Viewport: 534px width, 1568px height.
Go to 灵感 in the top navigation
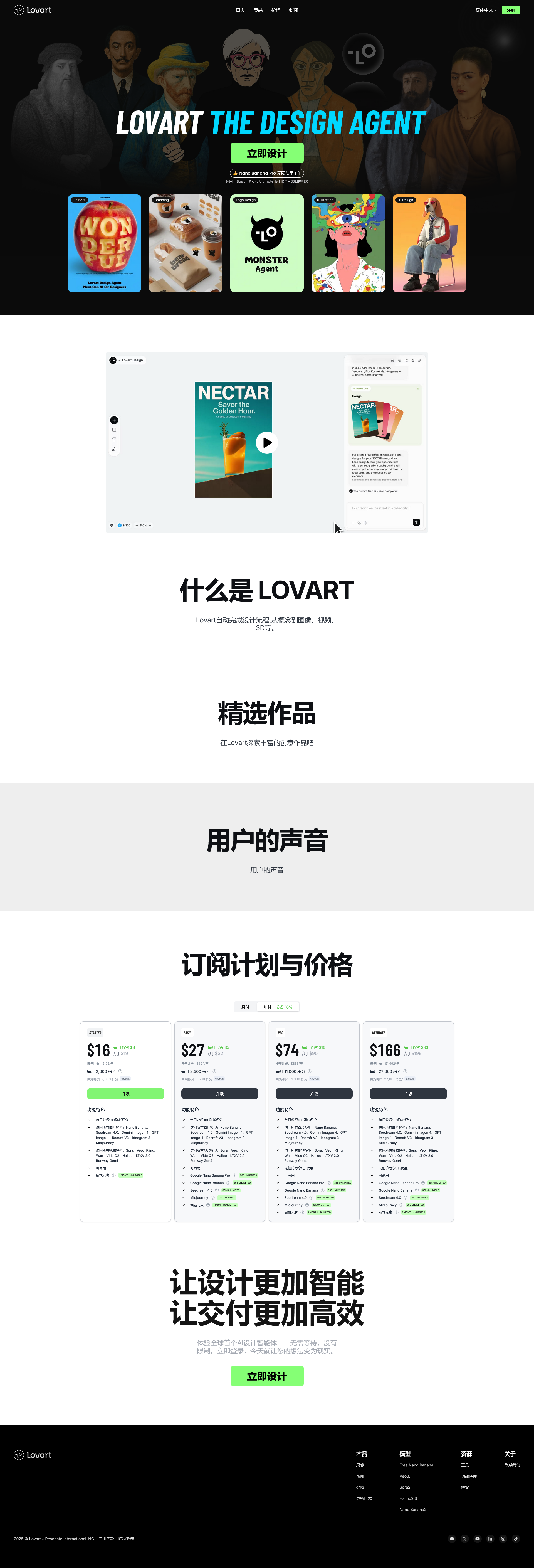pyautogui.click(x=258, y=10)
